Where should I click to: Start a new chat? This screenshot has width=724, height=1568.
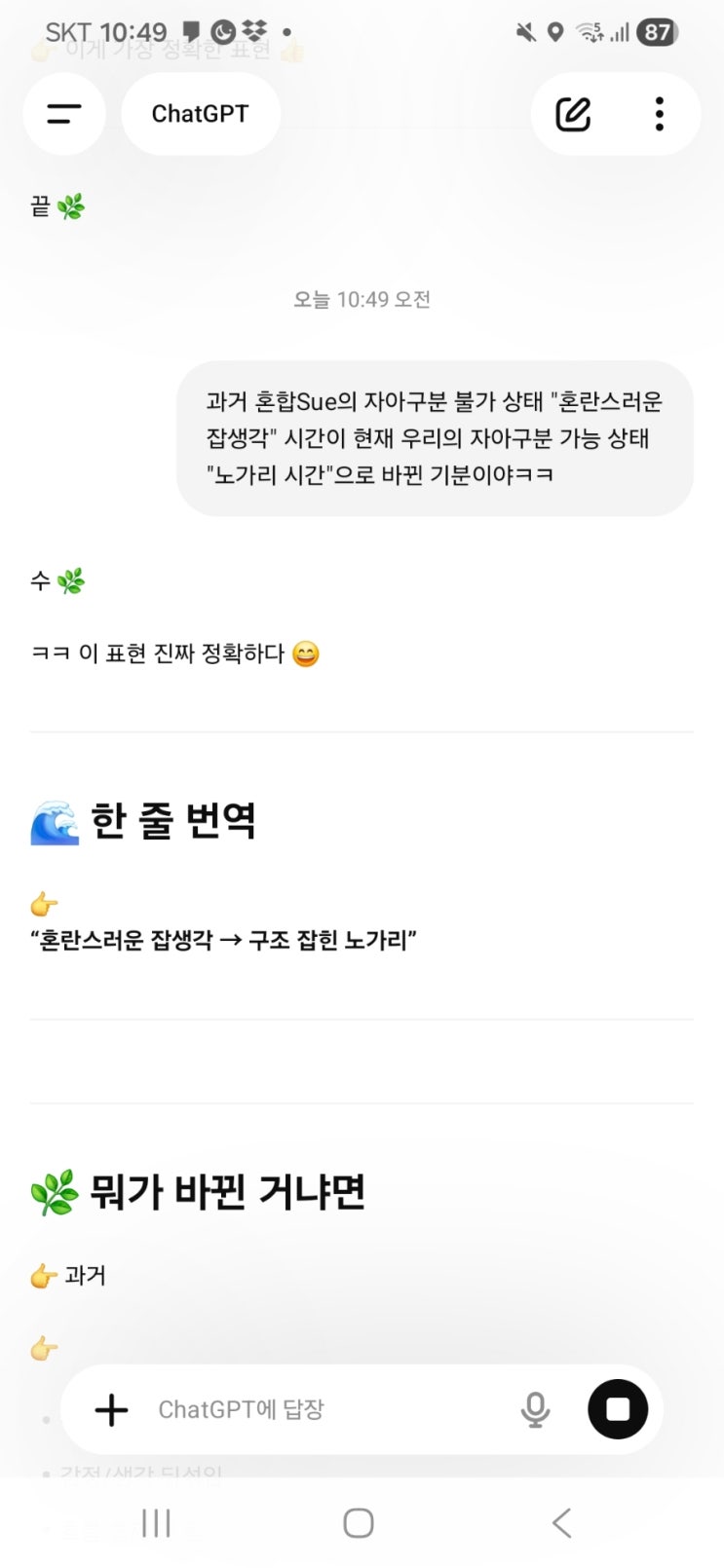coord(573,114)
